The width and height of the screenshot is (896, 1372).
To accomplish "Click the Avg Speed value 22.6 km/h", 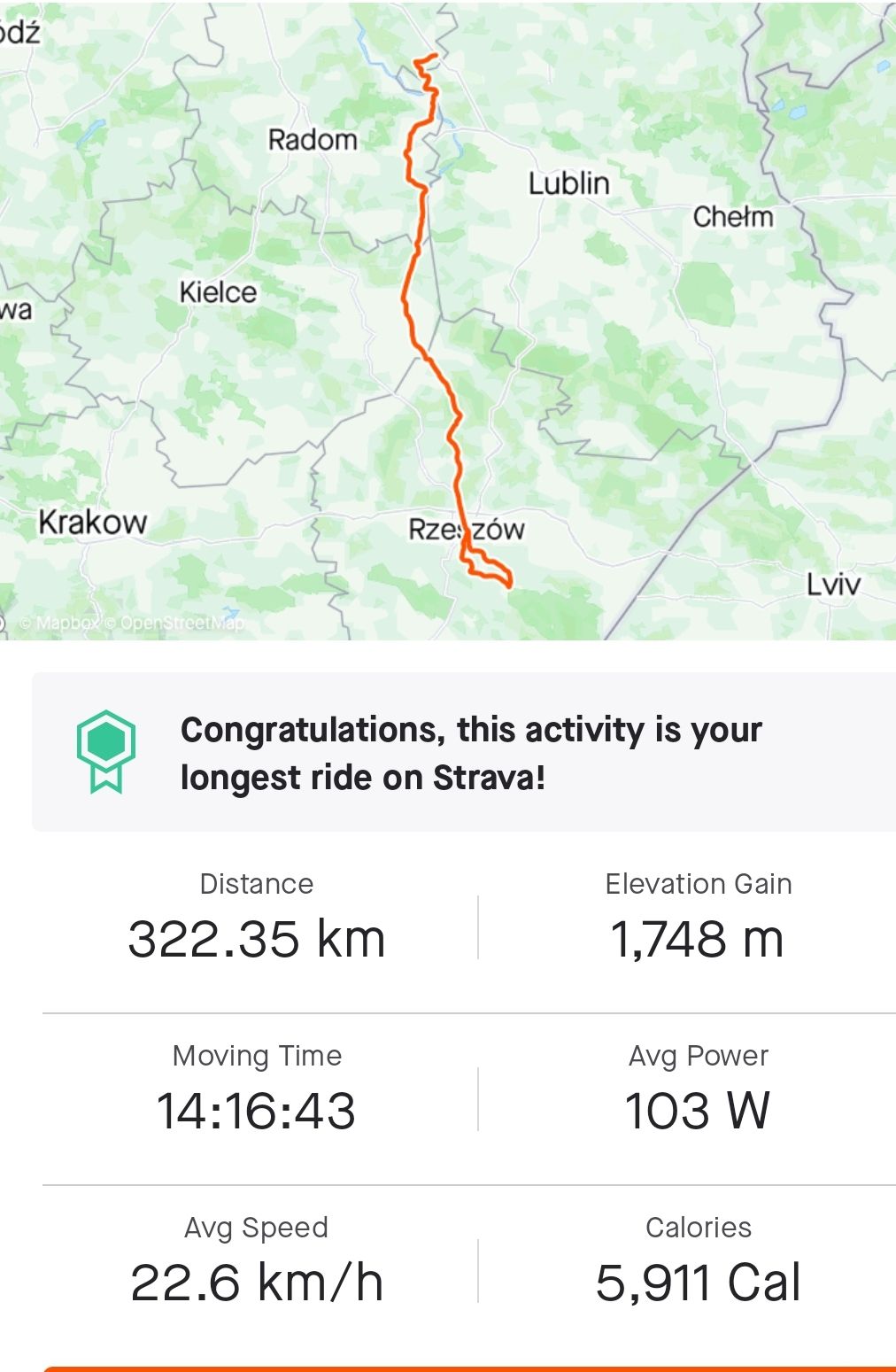I will click(258, 1282).
